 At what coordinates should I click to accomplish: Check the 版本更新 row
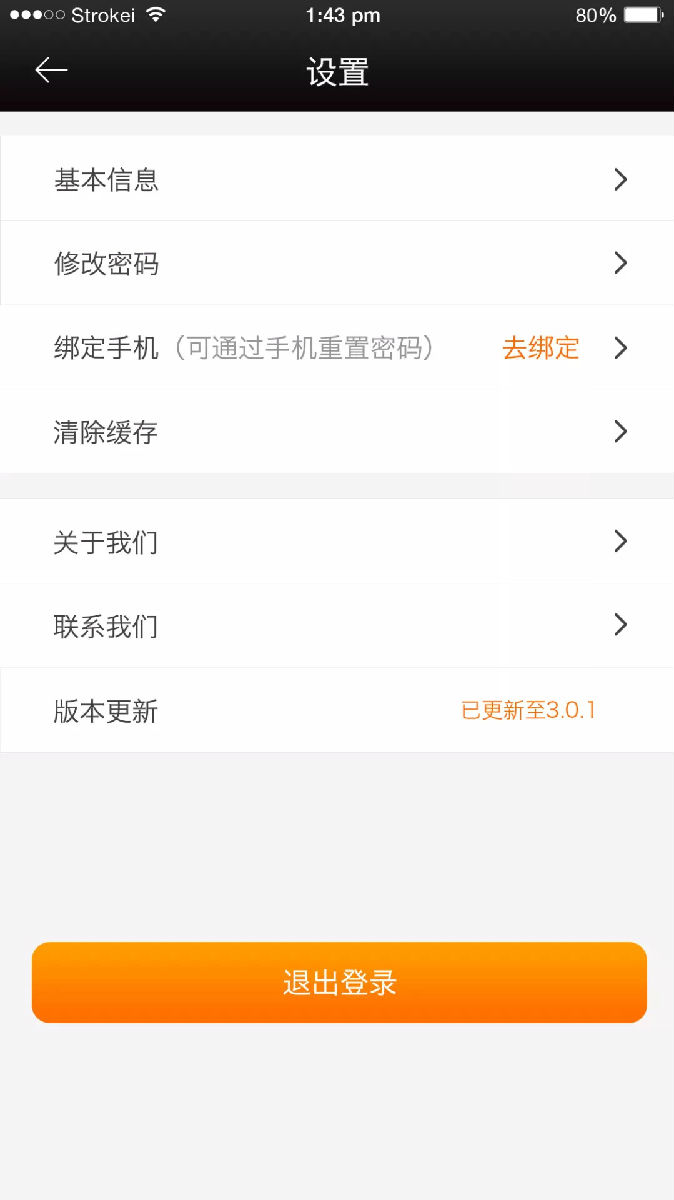point(337,710)
